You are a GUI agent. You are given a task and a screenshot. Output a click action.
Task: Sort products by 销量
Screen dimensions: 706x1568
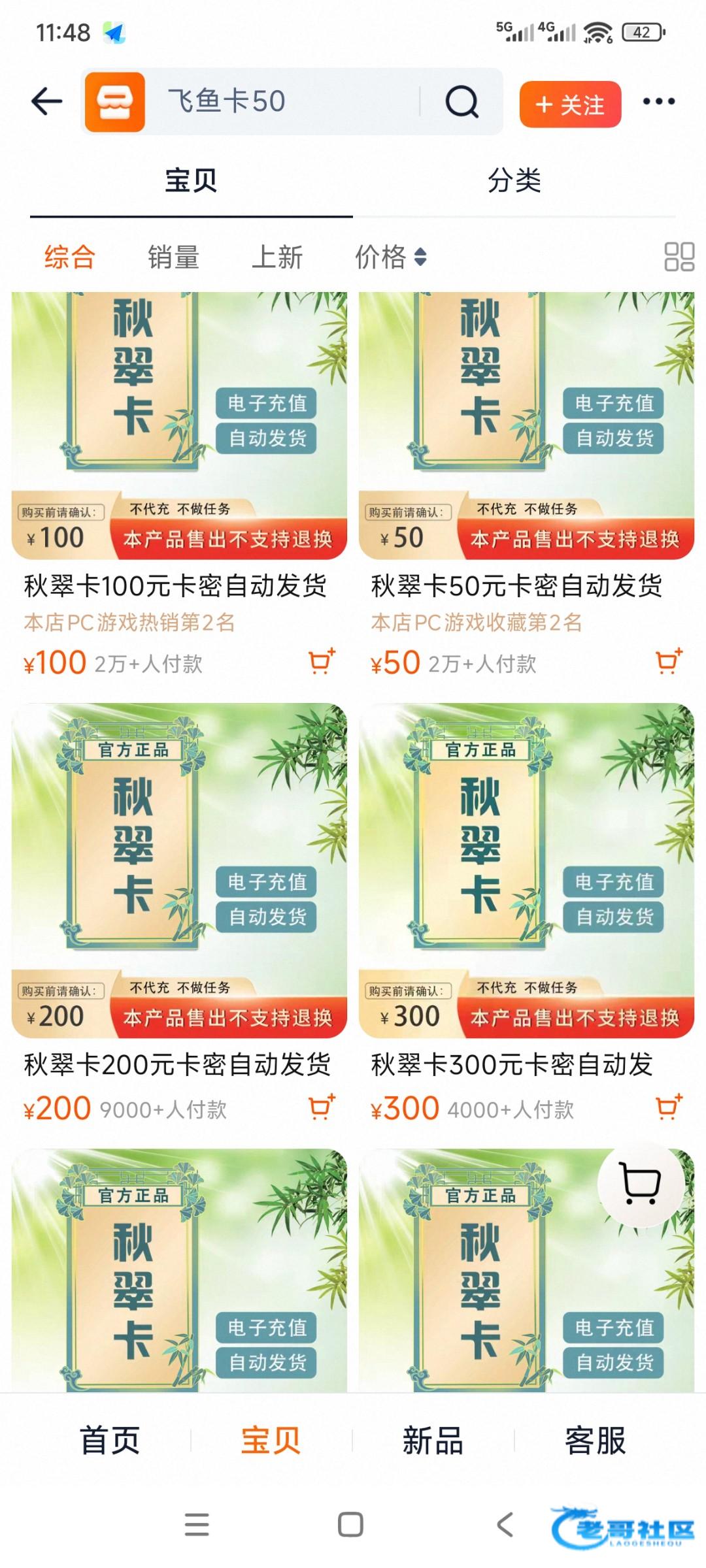pos(173,257)
